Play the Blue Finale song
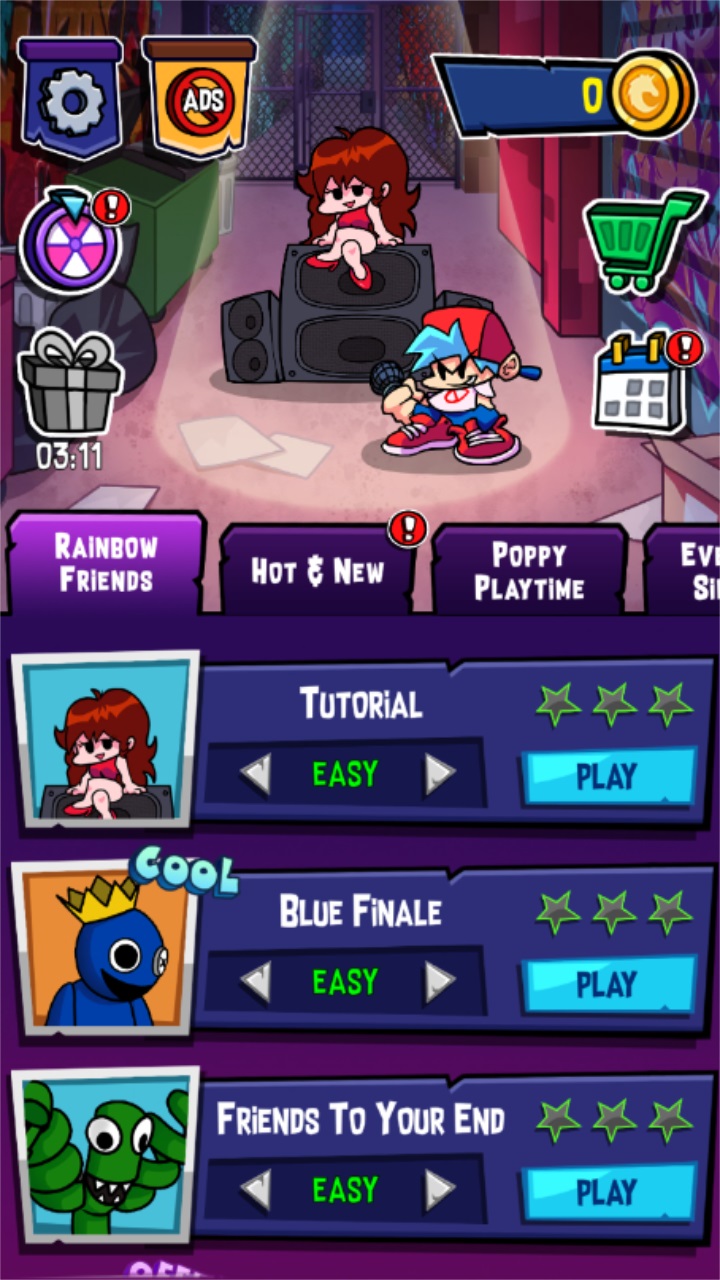This screenshot has height=1280, width=720. pyautogui.click(x=607, y=984)
